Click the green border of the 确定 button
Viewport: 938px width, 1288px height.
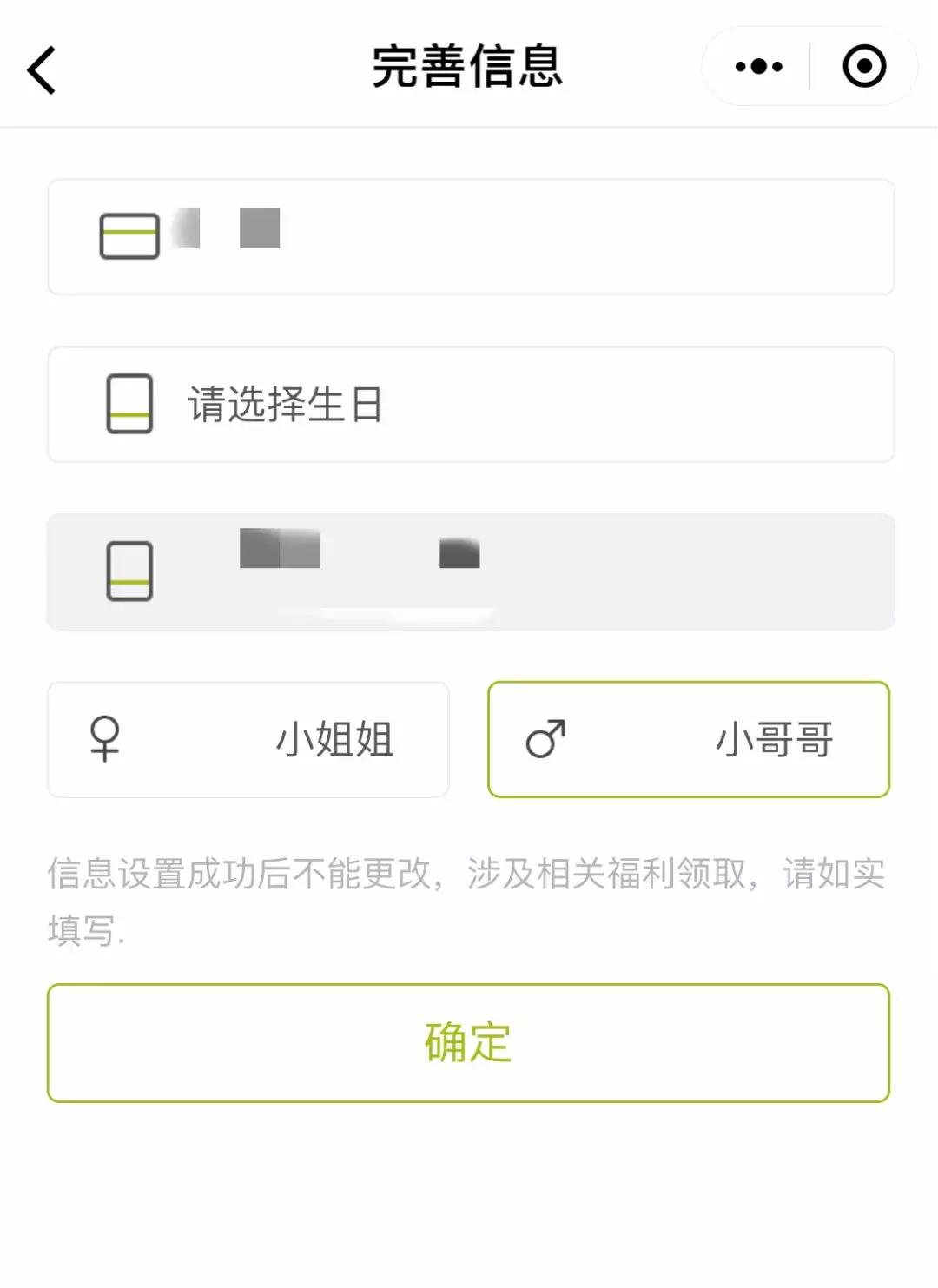(469, 986)
